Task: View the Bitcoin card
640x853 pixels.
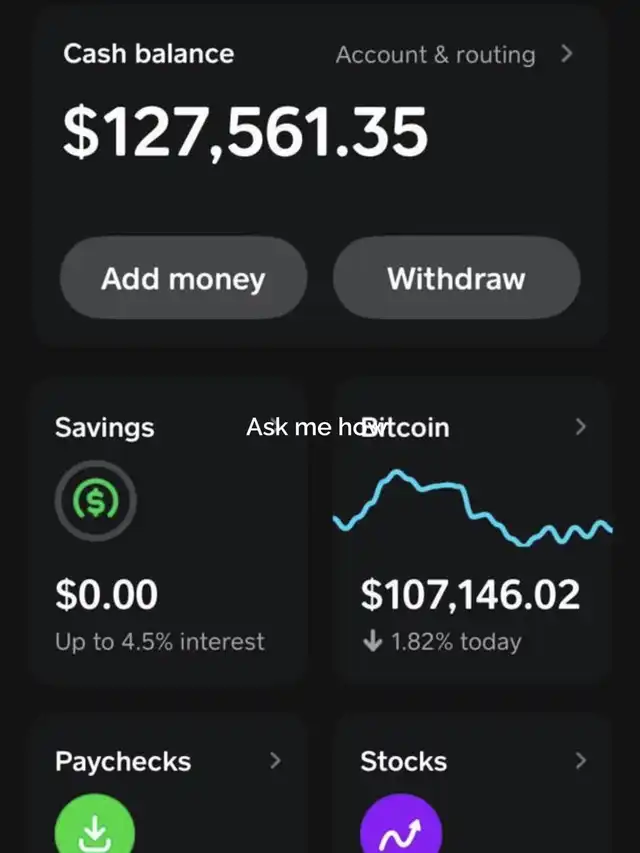Action: pos(472,532)
